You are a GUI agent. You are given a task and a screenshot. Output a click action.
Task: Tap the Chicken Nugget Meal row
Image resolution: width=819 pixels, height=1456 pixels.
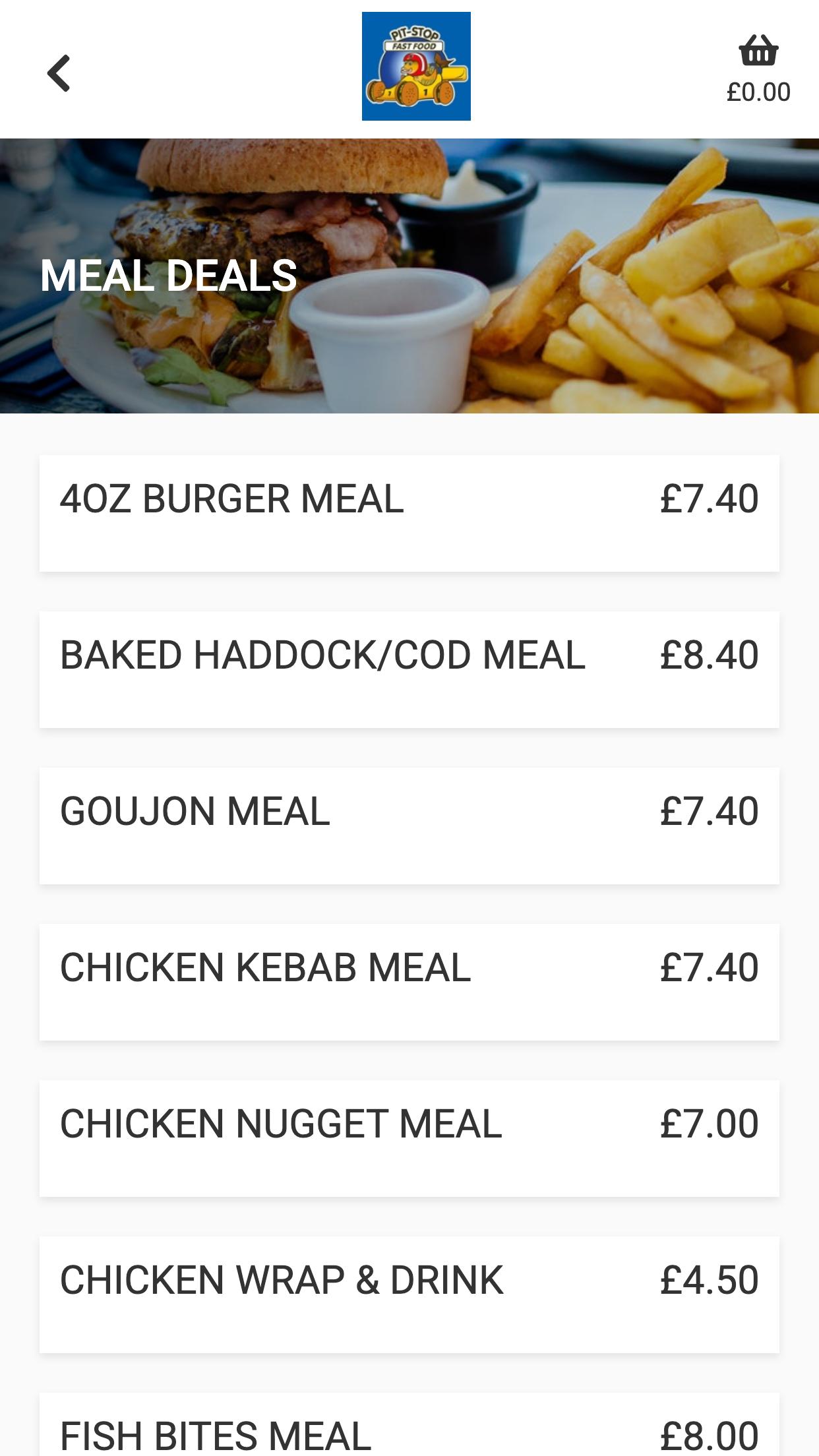[x=409, y=1138]
